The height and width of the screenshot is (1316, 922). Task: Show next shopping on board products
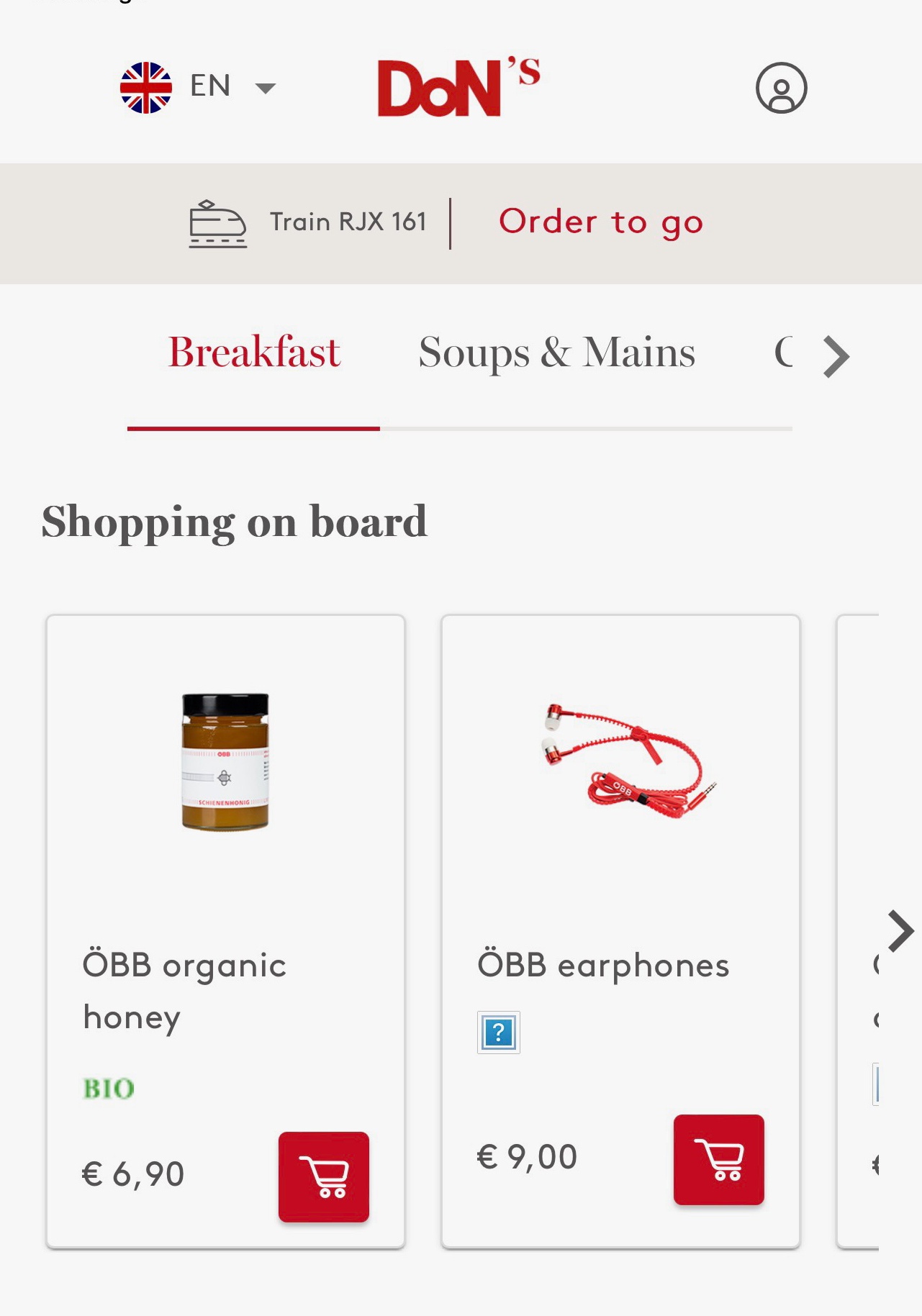[900, 931]
